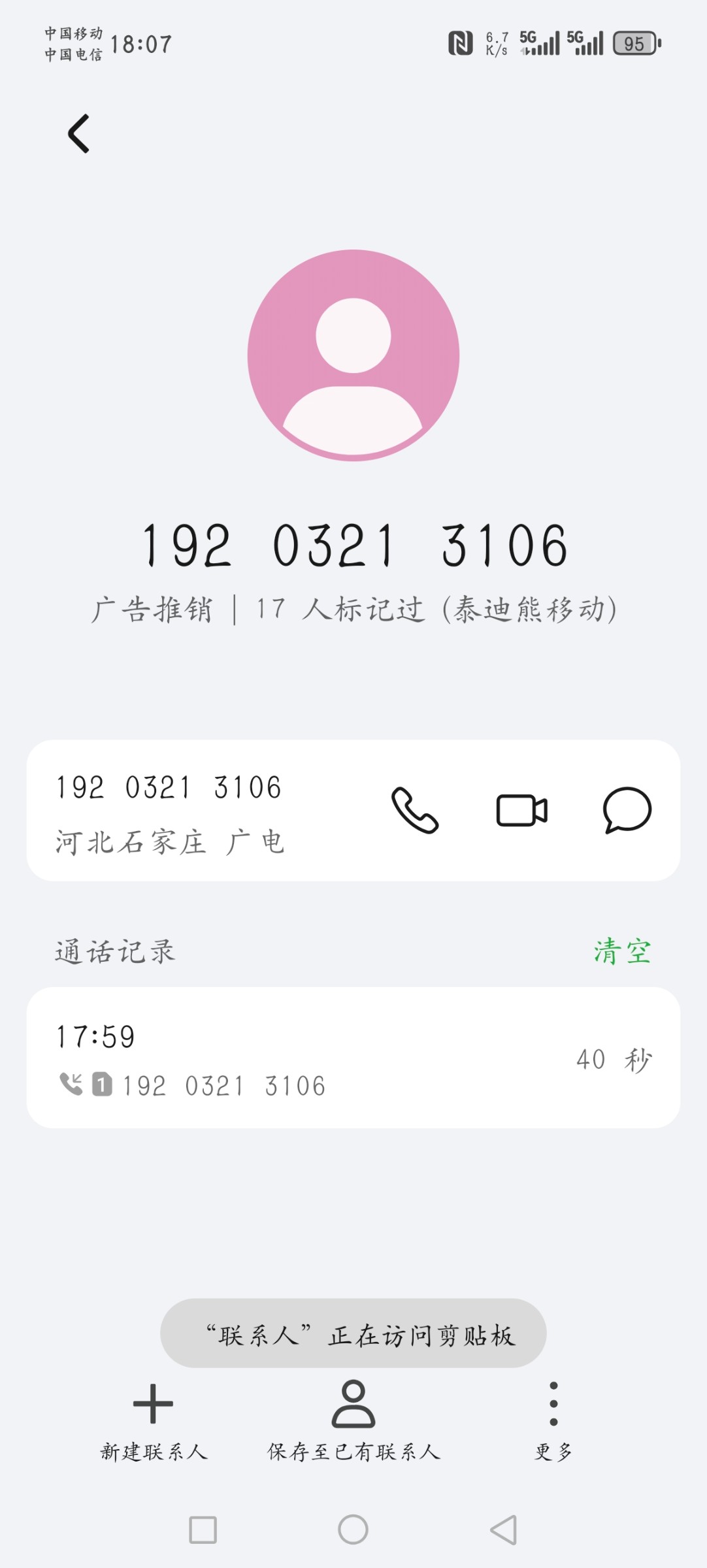The image size is (707, 1568).
Task: Go back using the top-left arrow
Action: click(x=79, y=134)
